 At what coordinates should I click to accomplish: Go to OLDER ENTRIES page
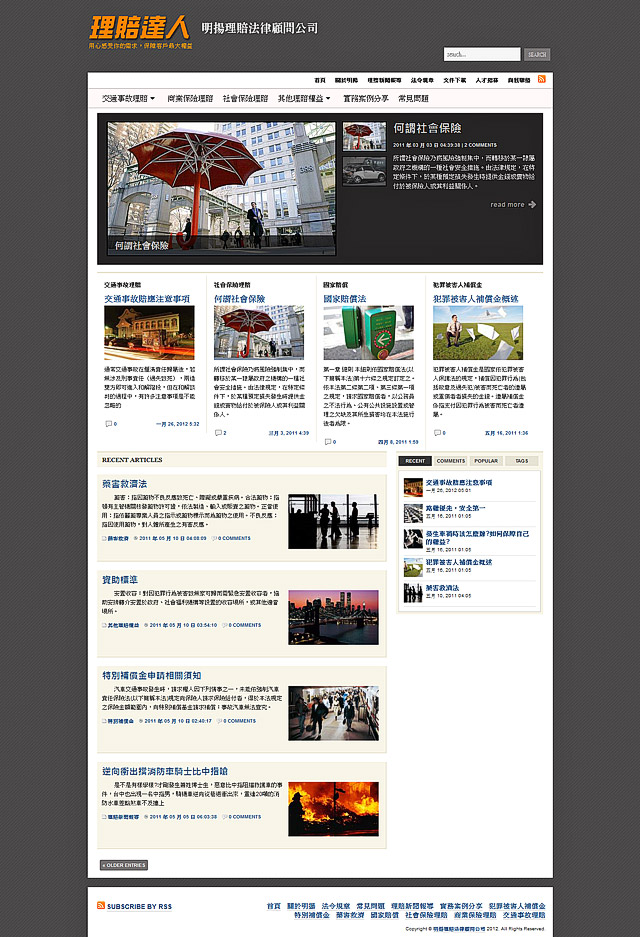(x=124, y=865)
